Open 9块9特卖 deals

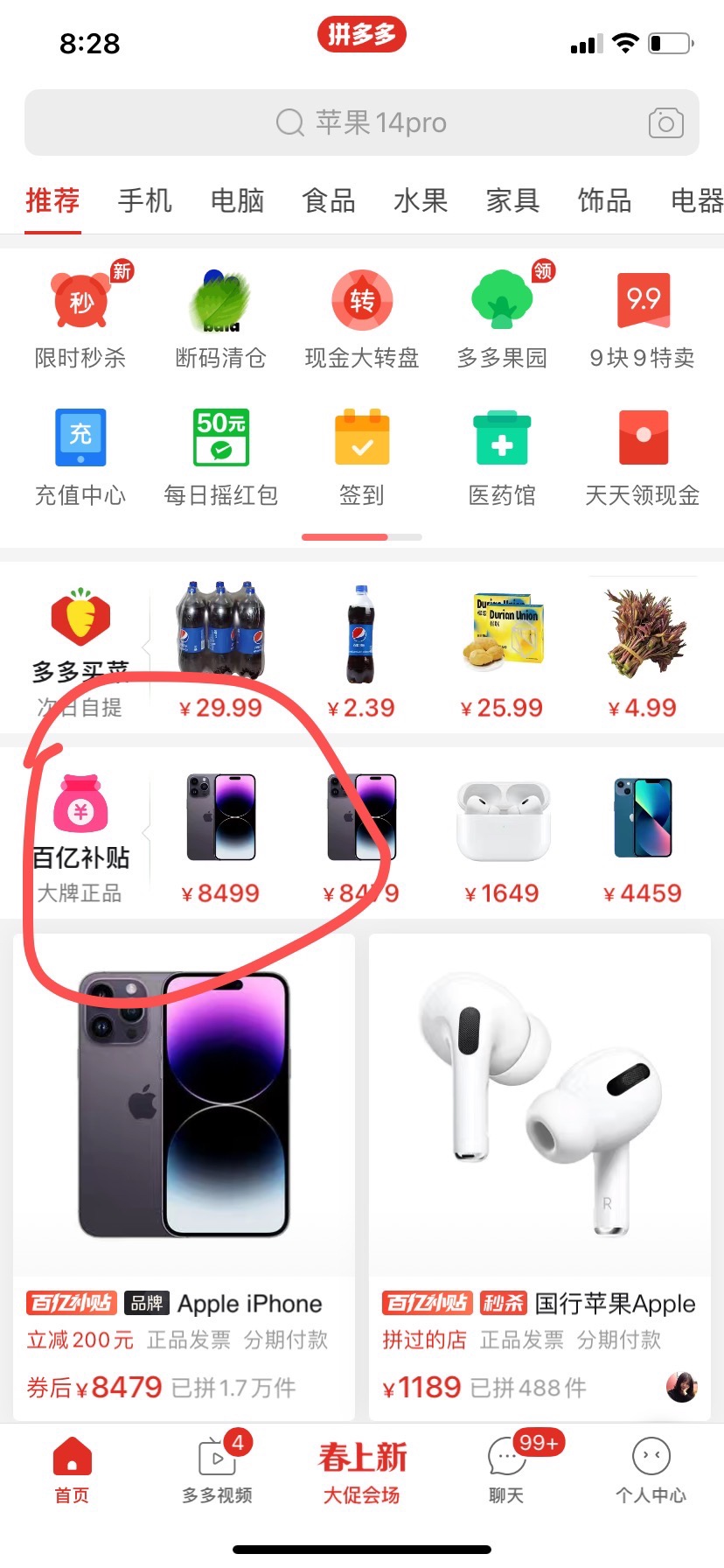(x=643, y=319)
